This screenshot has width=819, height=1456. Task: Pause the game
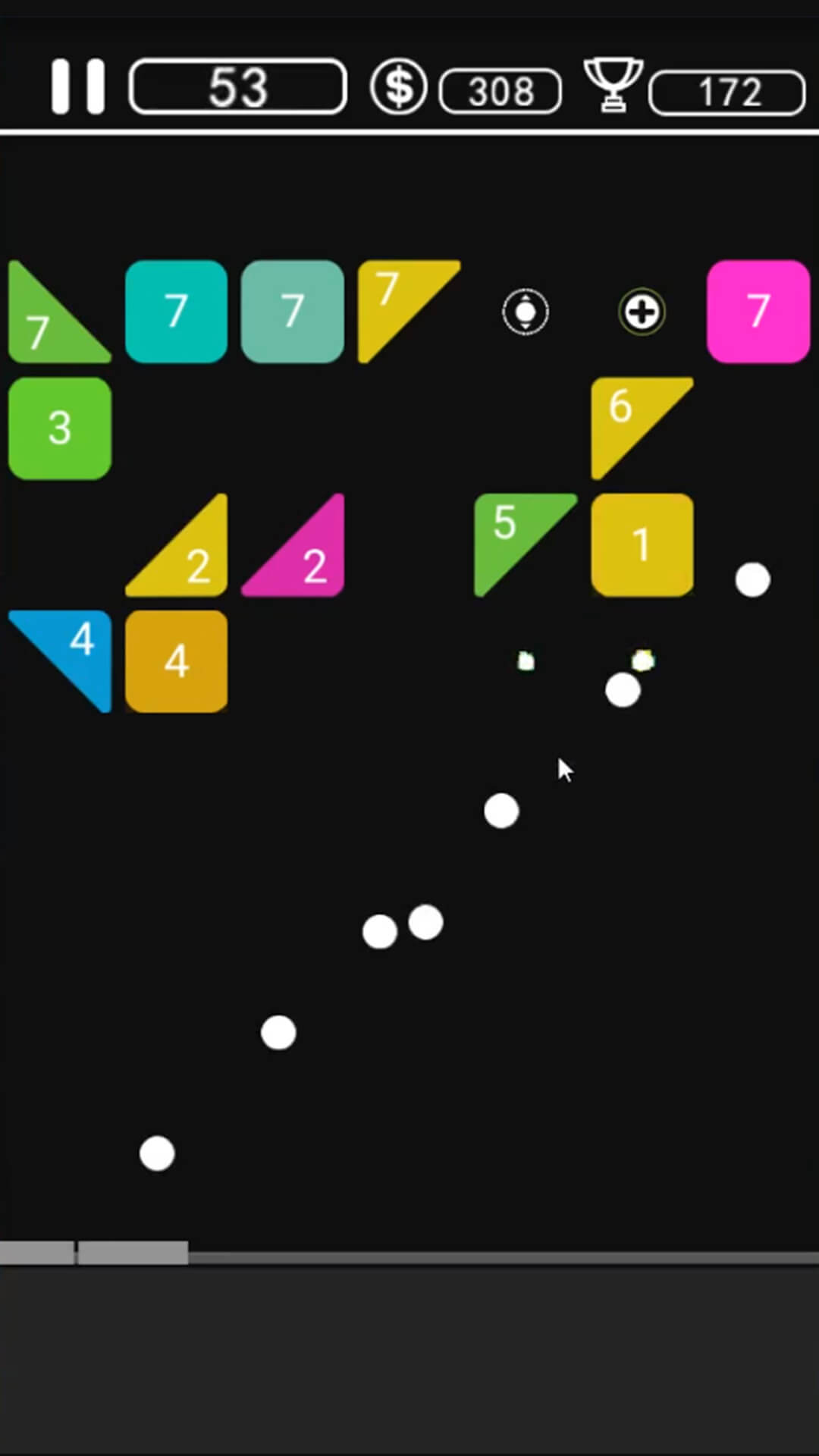tap(77, 87)
